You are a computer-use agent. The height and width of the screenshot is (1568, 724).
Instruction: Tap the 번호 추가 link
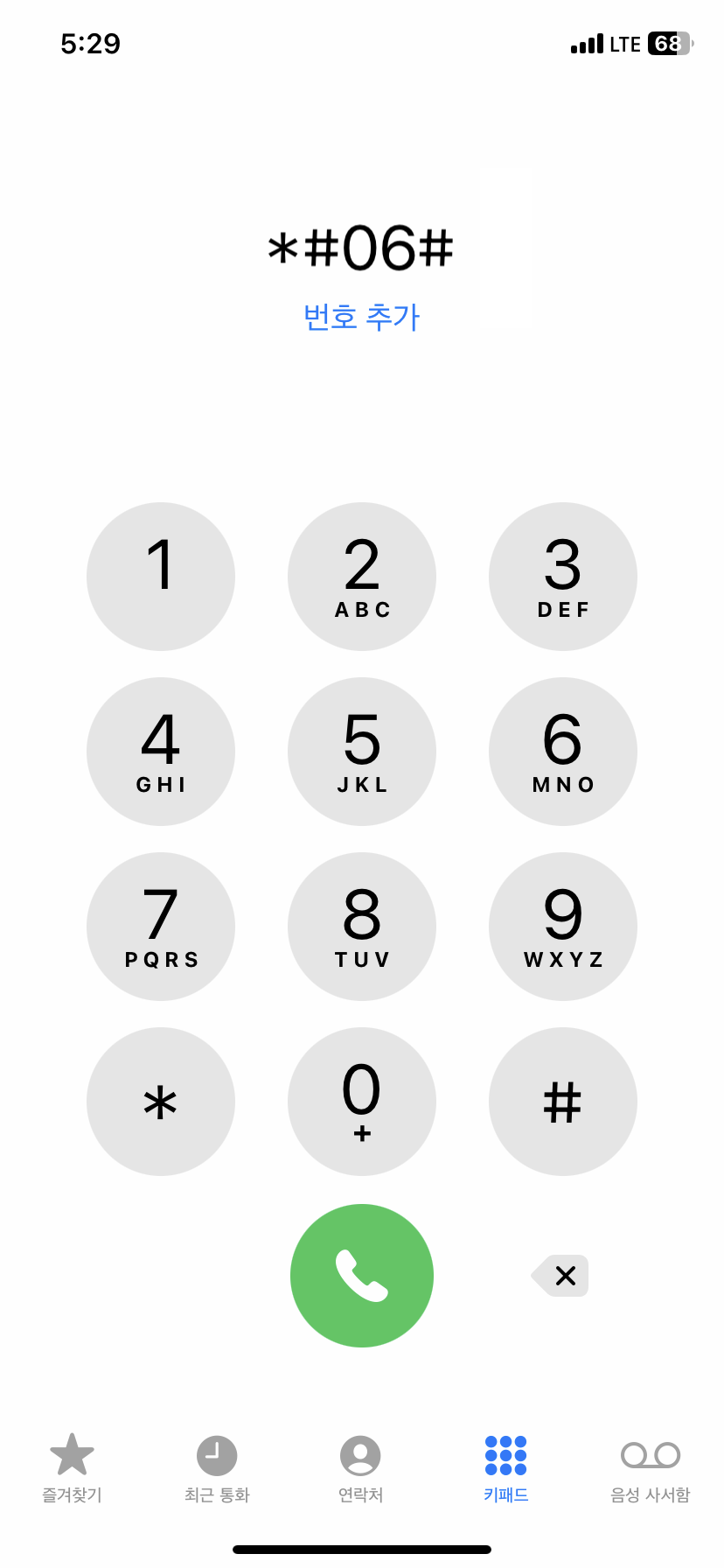(x=361, y=317)
